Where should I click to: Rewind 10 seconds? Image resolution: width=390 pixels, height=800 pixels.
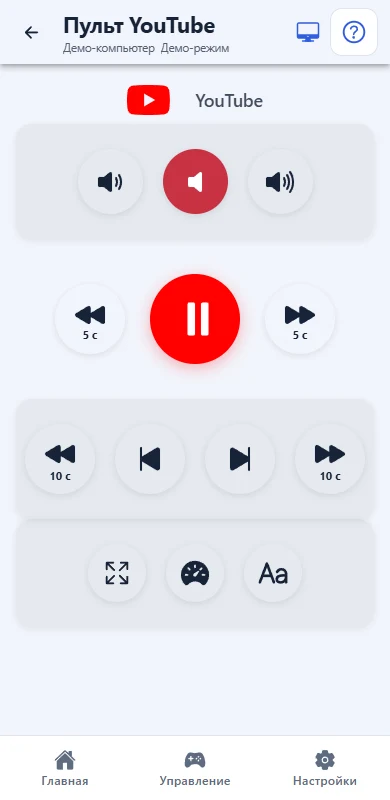(60, 459)
